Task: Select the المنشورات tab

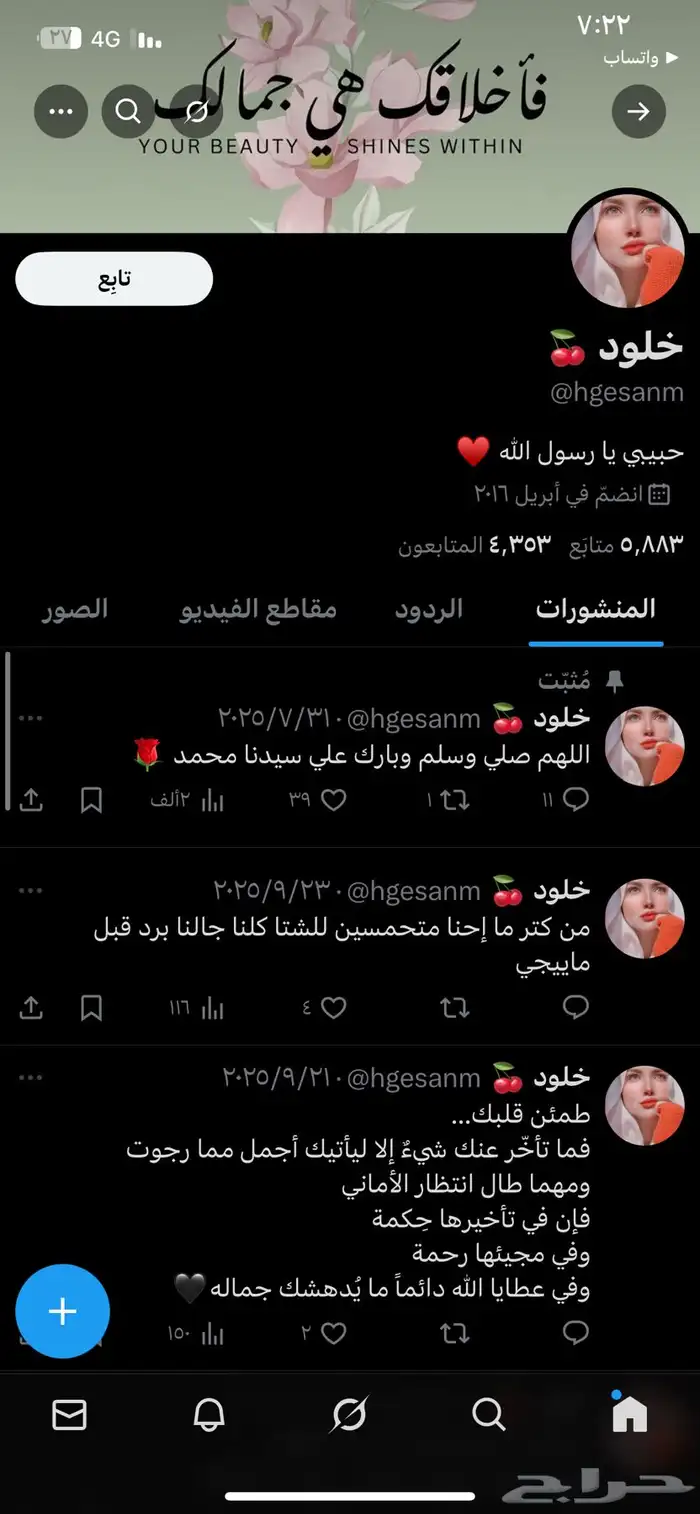Action: point(596,609)
